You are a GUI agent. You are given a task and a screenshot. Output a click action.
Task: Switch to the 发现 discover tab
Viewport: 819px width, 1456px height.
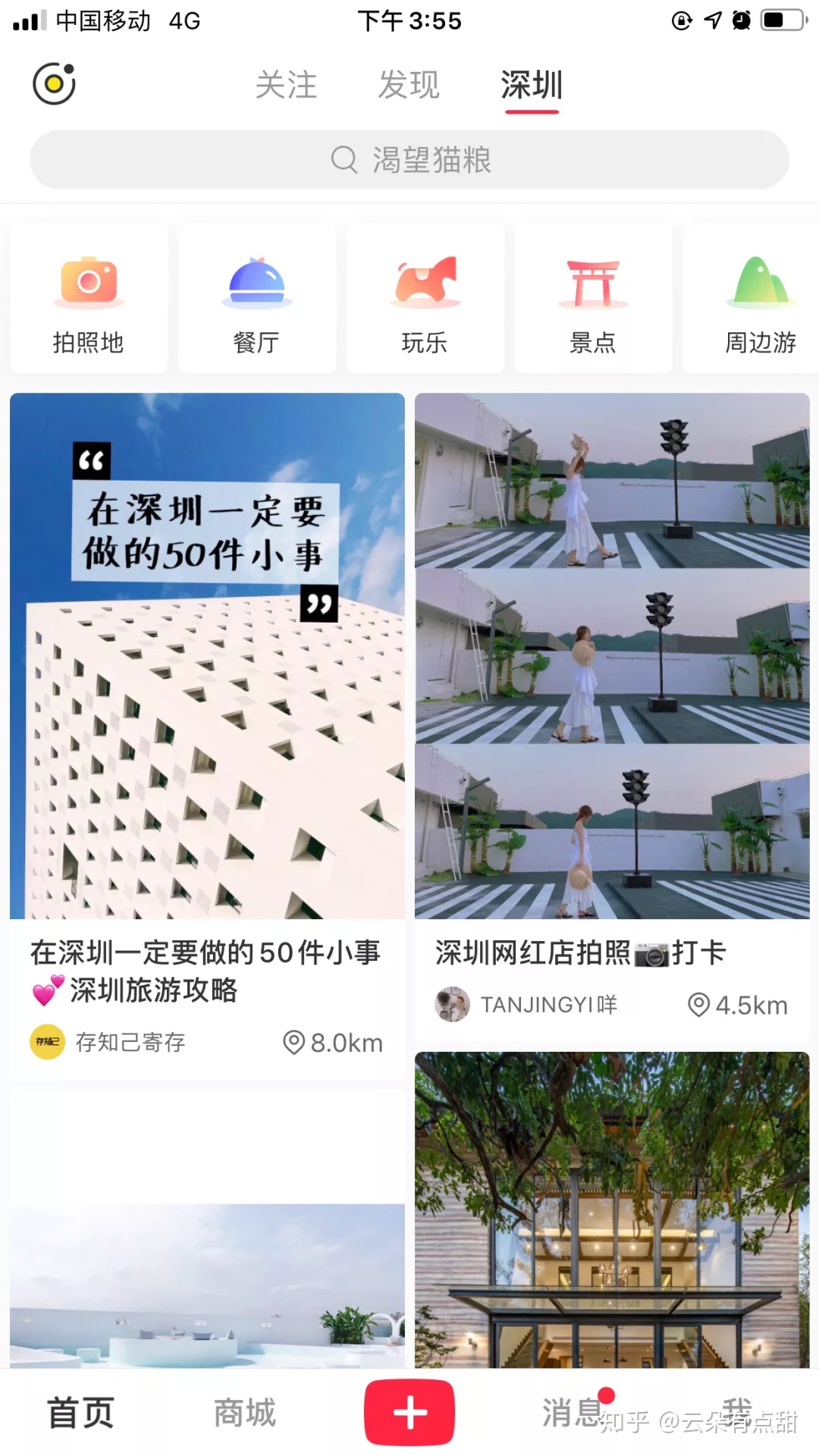click(x=409, y=85)
